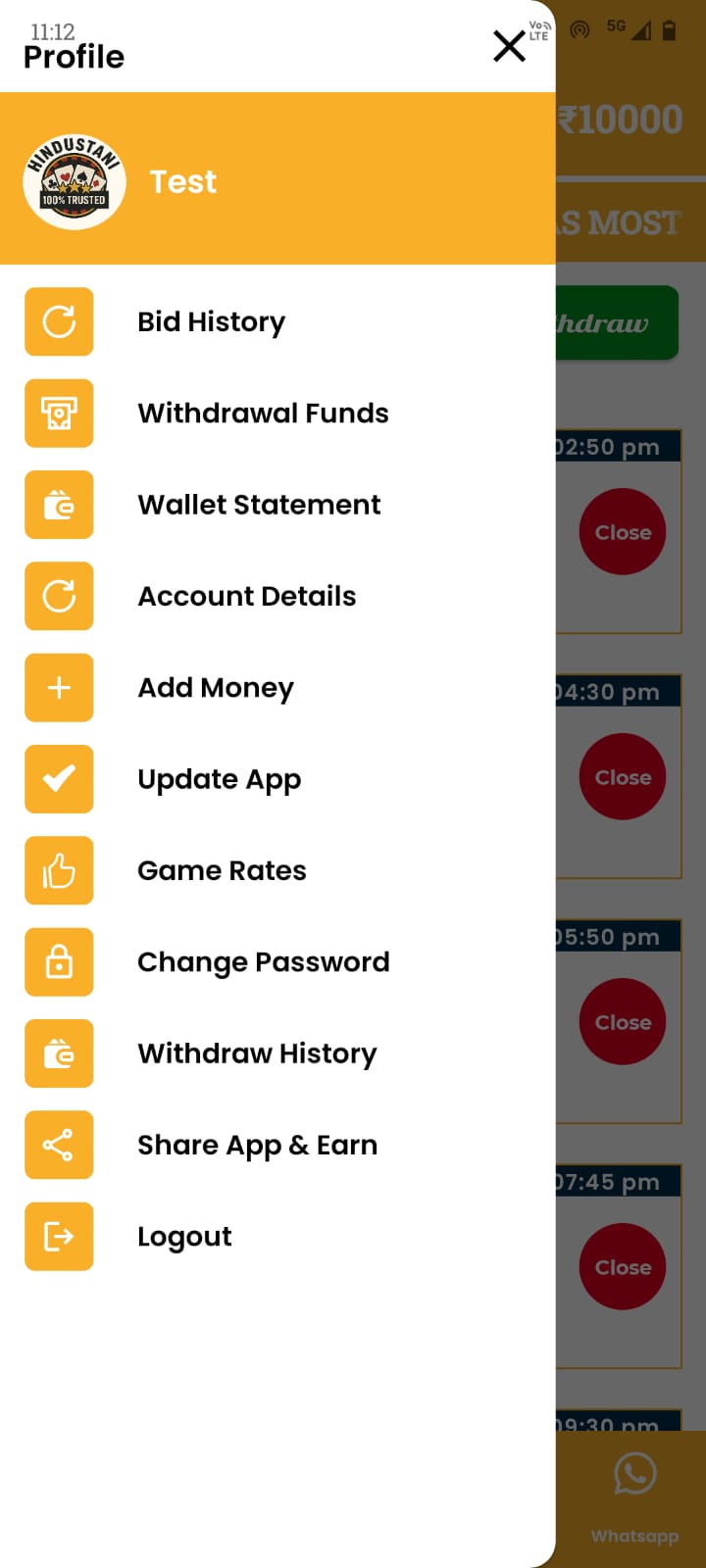The height and width of the screenshot is (1568, 706).
Task: View Wallet Statement
Action: tap(259, 505)
